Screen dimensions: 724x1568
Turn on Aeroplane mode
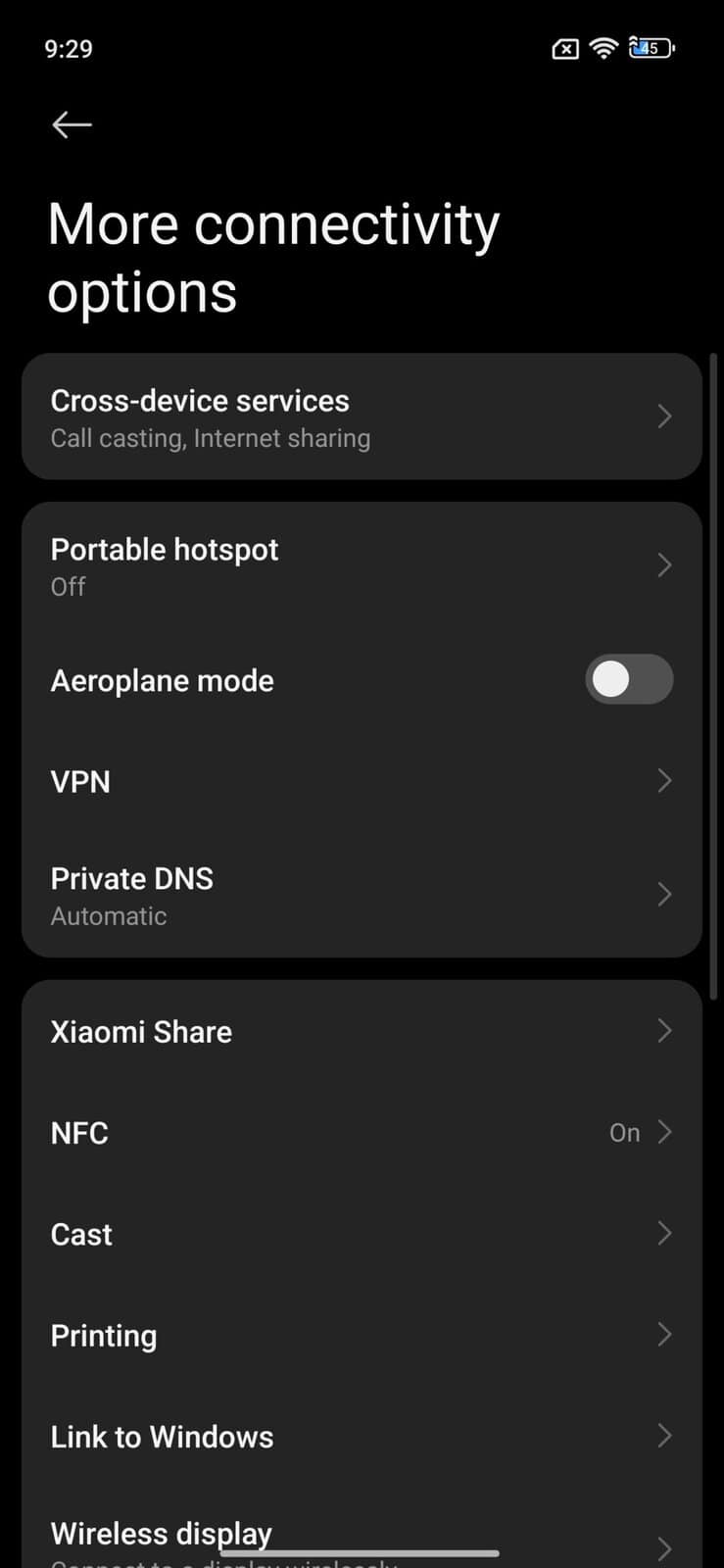(x=628, y=680)
